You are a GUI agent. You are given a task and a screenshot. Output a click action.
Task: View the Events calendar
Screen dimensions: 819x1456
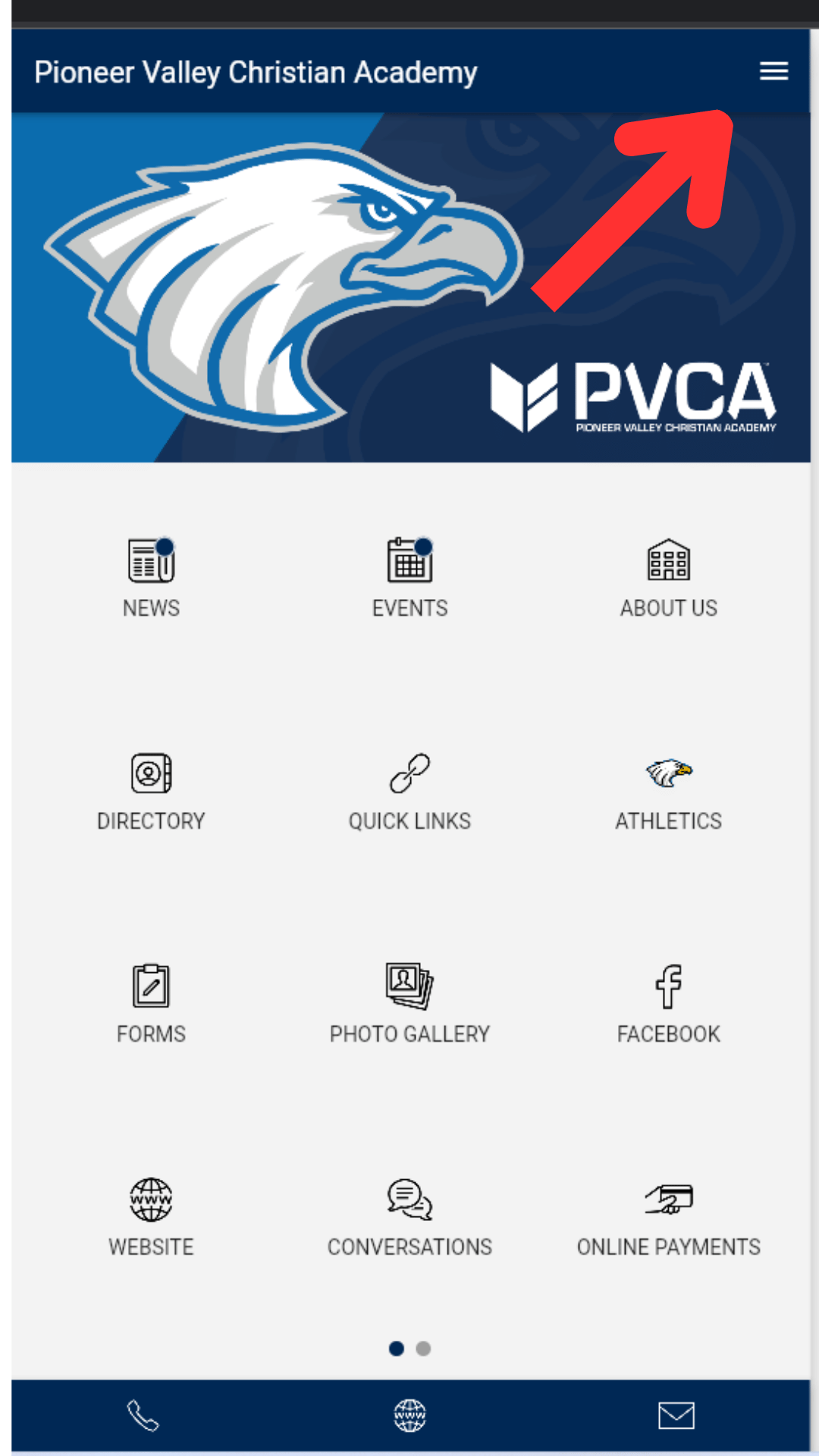tap(409, 576)
